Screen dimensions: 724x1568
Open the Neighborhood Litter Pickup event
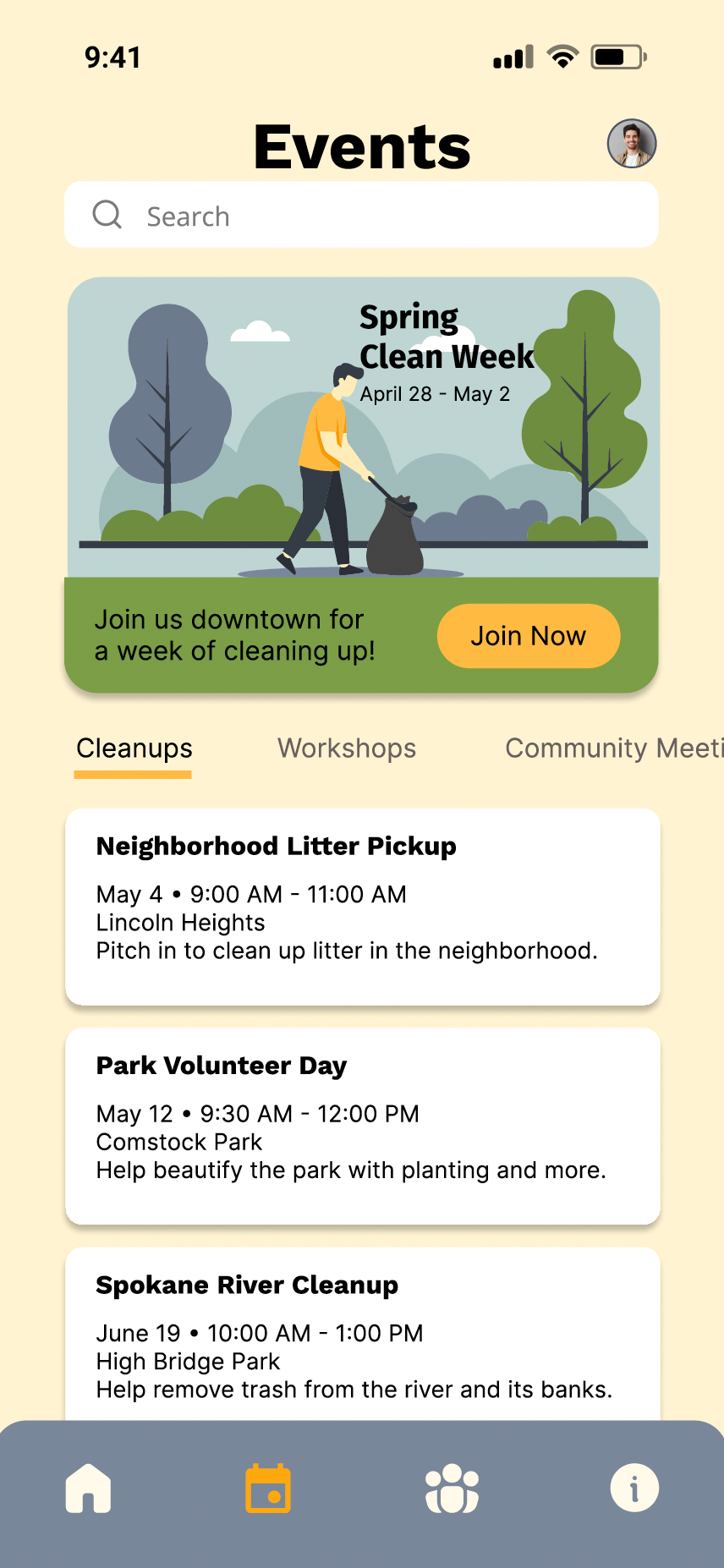pos(362,907)
